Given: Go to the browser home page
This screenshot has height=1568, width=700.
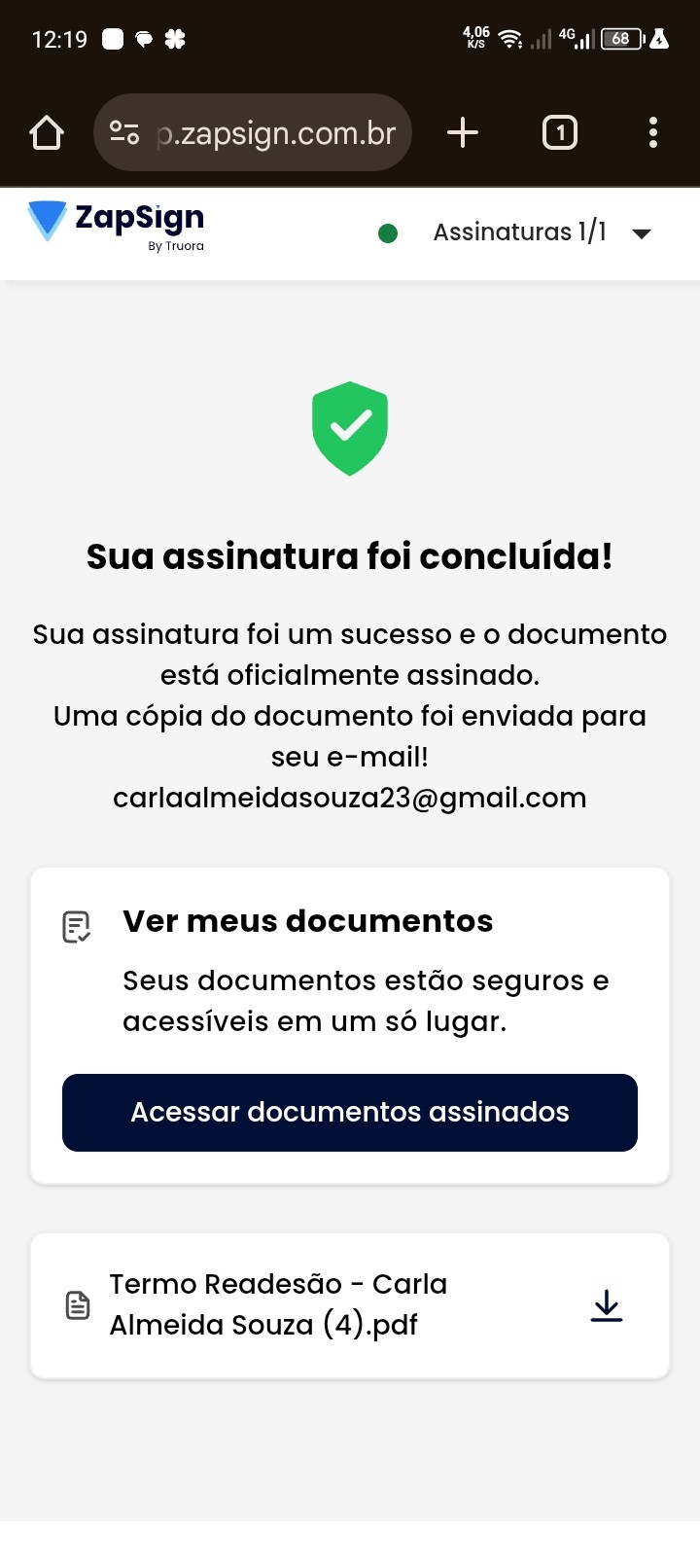Looking at the screenshot, I should point(47,132).
